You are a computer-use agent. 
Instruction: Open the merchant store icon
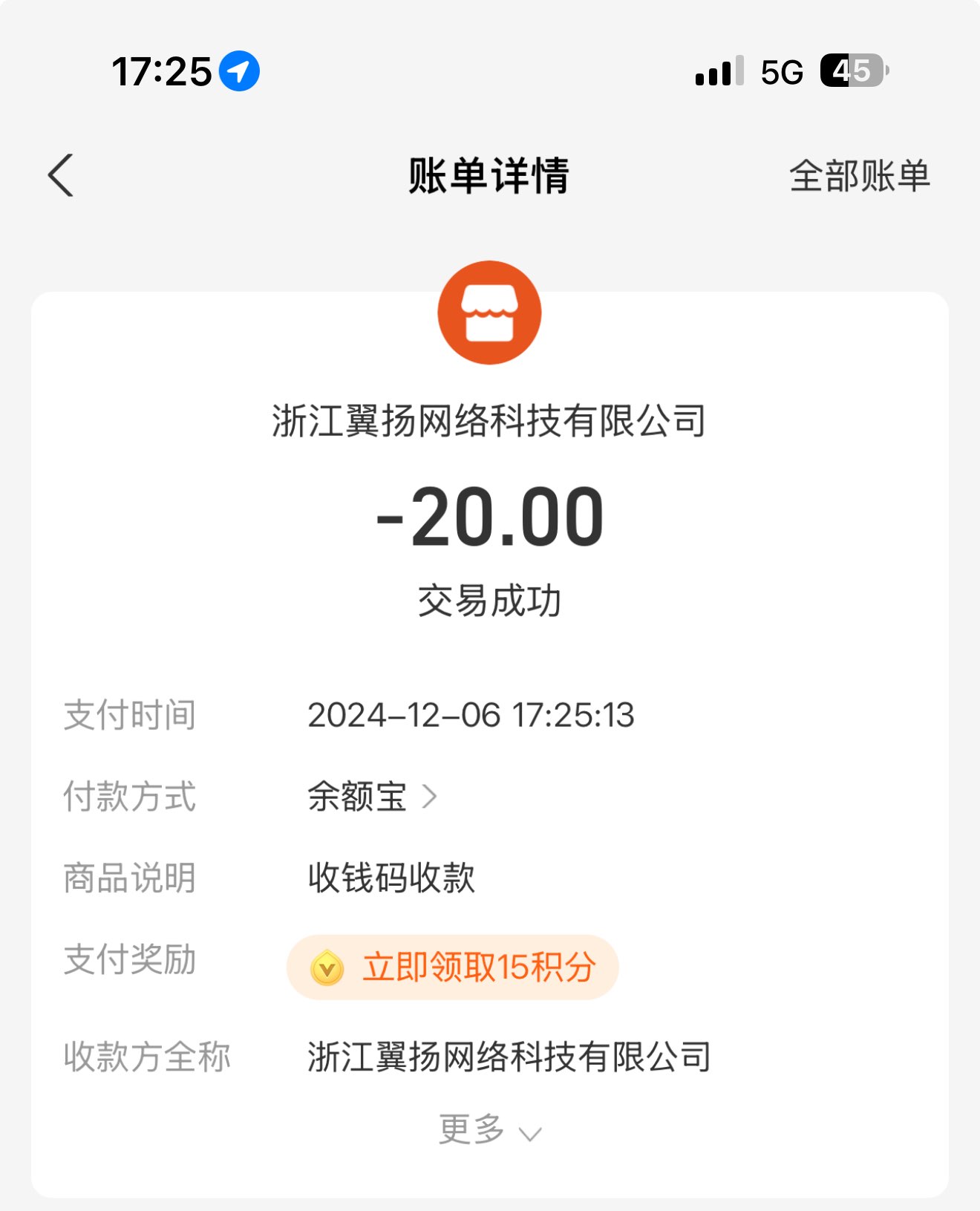(489, 313)
